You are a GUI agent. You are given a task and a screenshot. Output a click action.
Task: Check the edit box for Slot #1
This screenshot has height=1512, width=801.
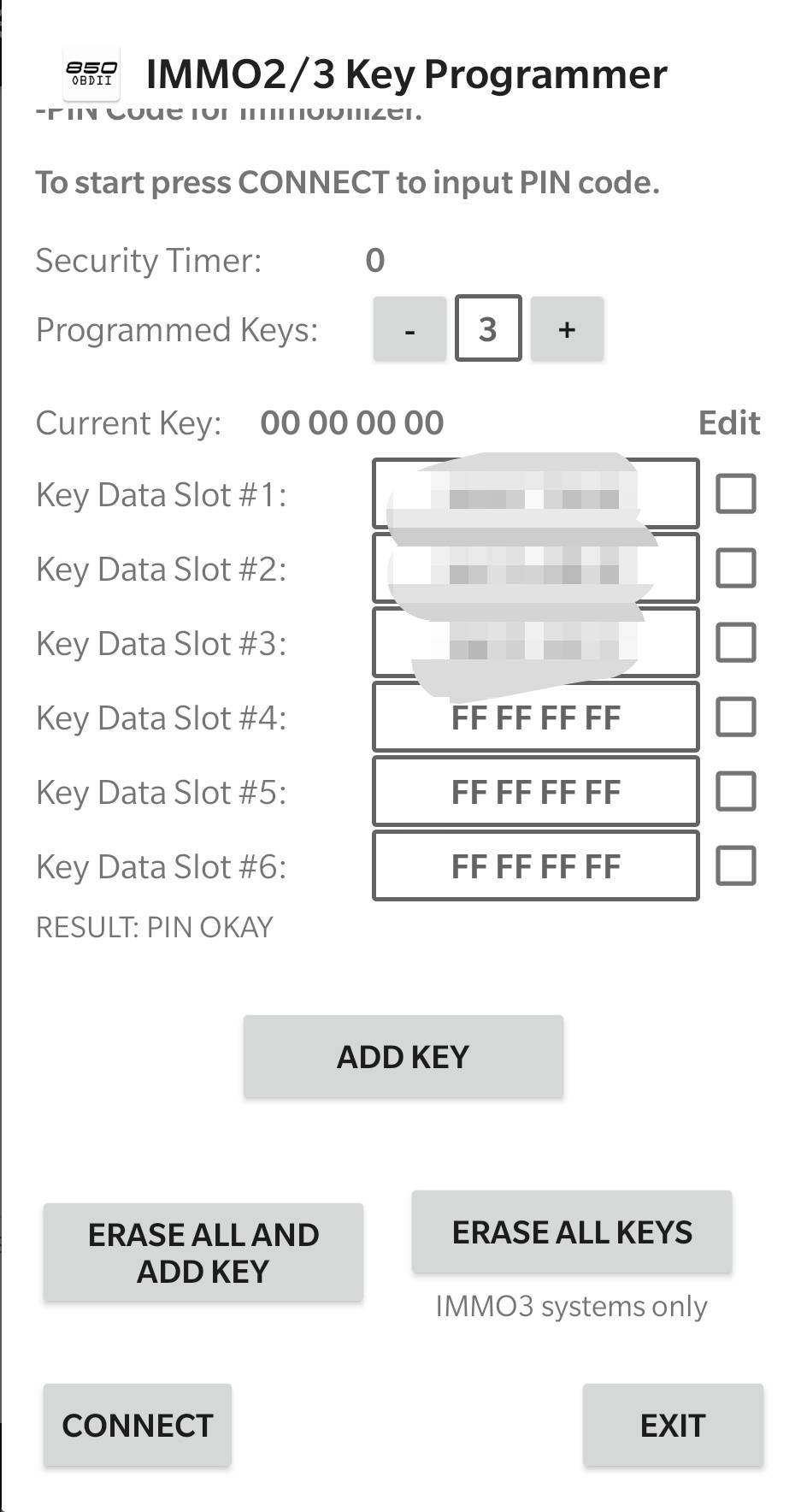[735, 493]
